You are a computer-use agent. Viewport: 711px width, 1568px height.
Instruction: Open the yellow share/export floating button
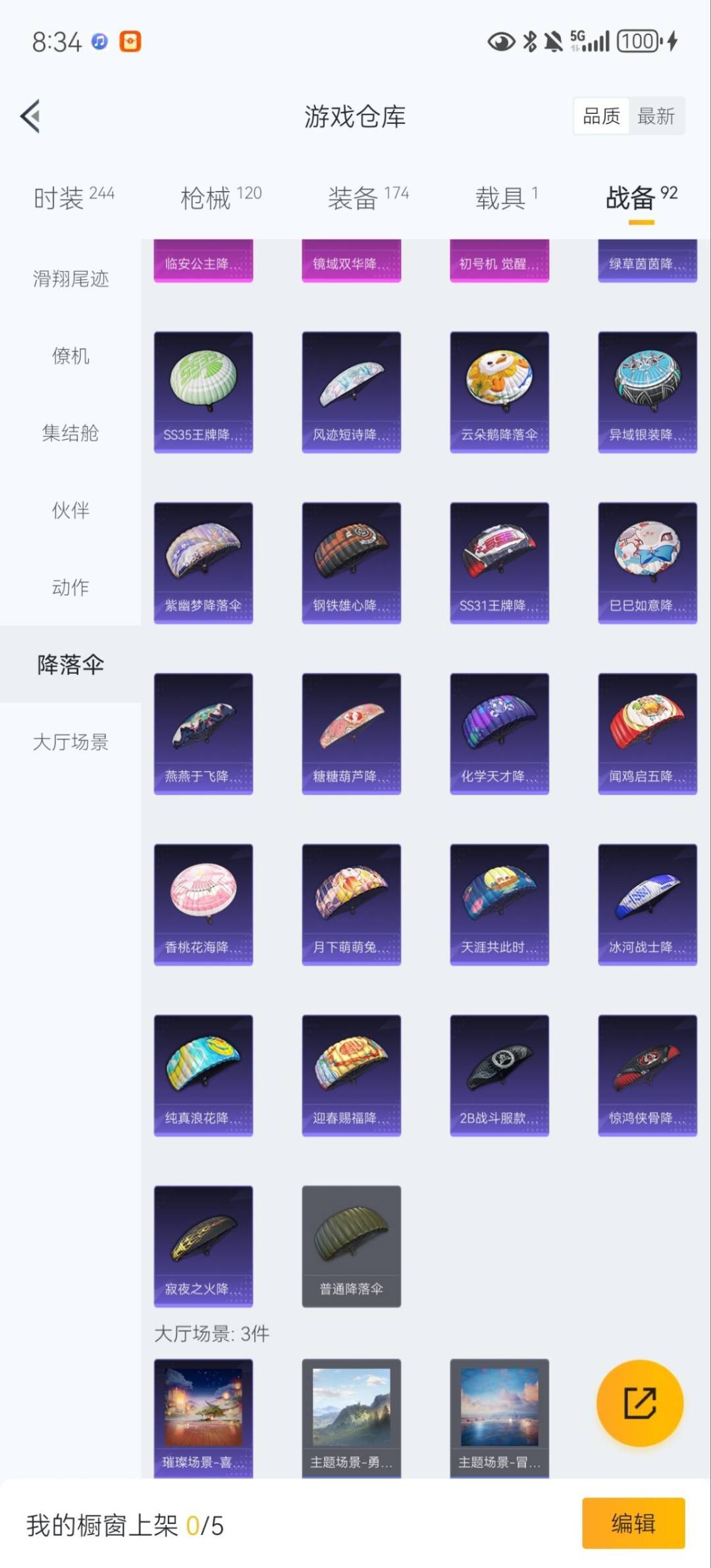click(x=639, y=1403)
